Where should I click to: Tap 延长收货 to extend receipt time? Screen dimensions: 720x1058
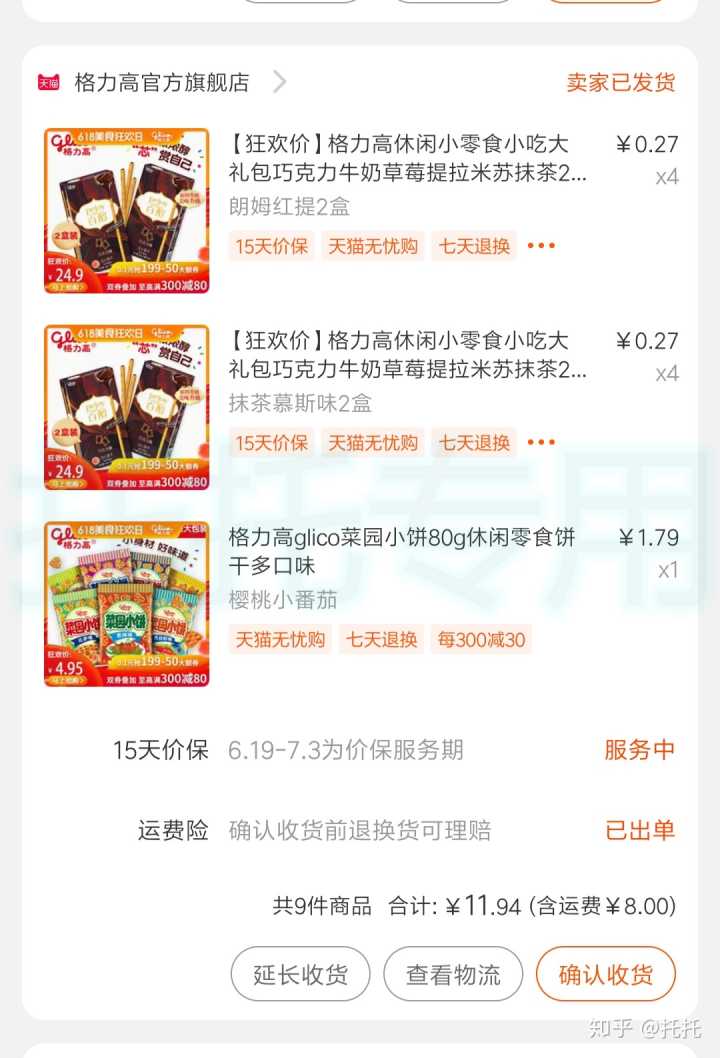pos(300,974)
